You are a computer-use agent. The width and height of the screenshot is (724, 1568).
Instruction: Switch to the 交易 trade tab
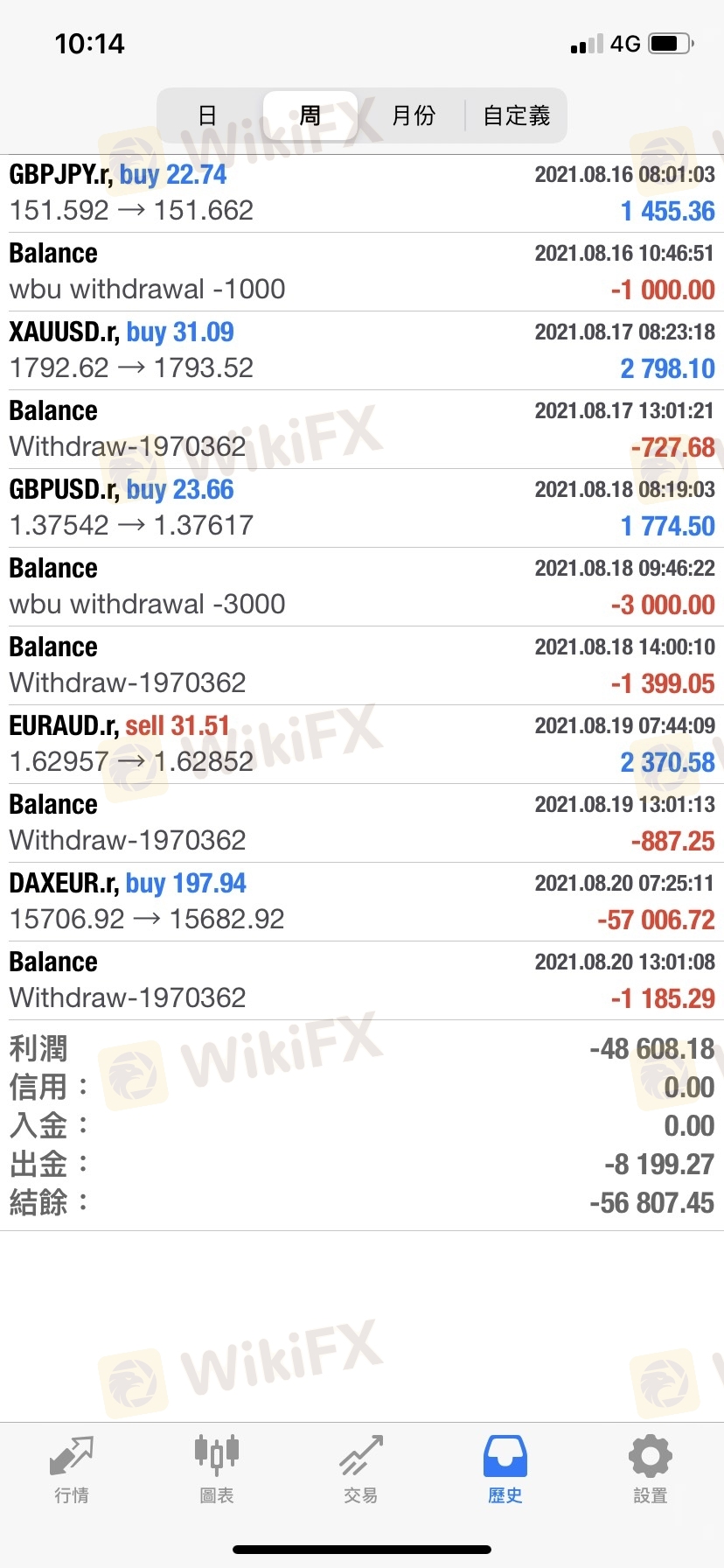361,1470
